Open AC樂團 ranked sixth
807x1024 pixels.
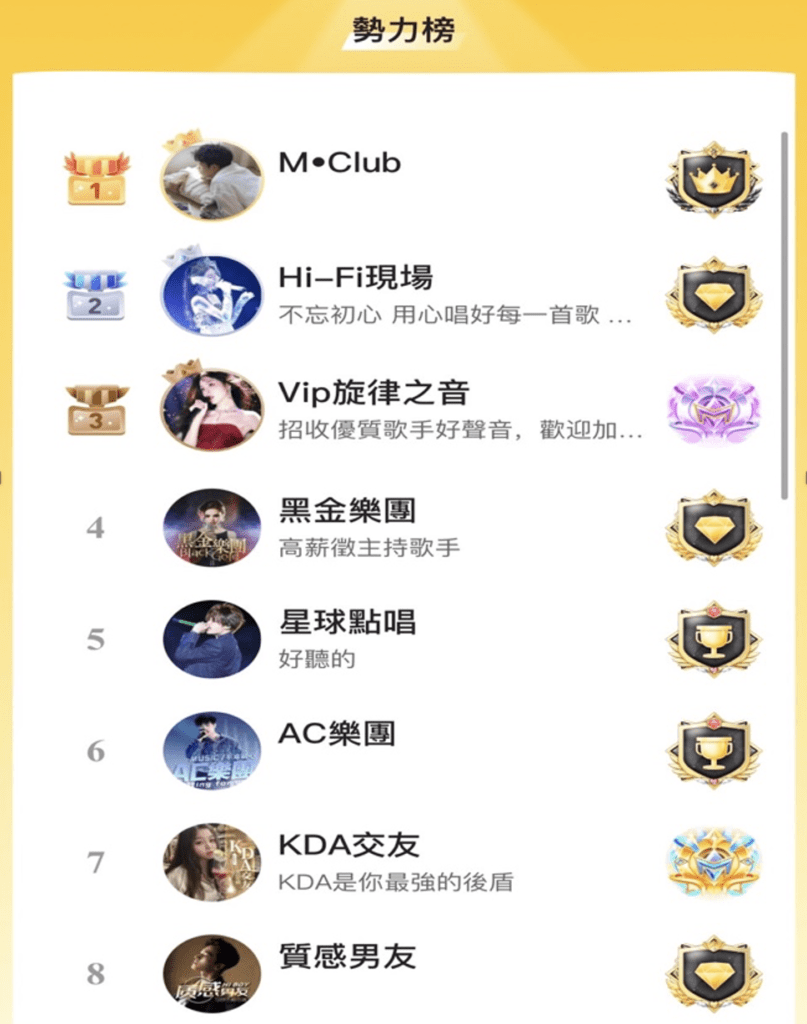point(336,735)
